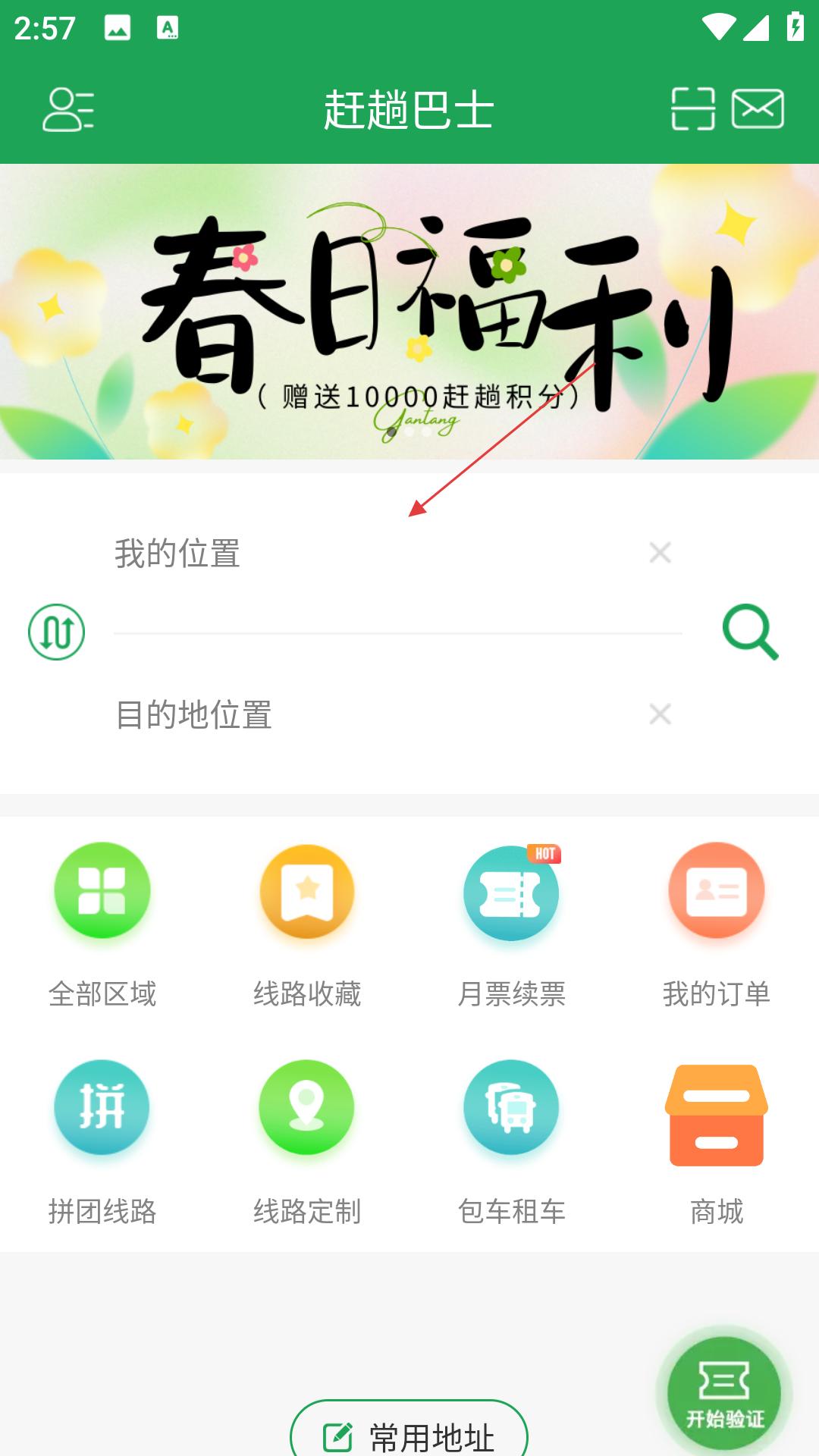The width and height of the screenshot is (819, 1456).
Task: Swap origin and destination locations
Action: click(x=56, y=632)
